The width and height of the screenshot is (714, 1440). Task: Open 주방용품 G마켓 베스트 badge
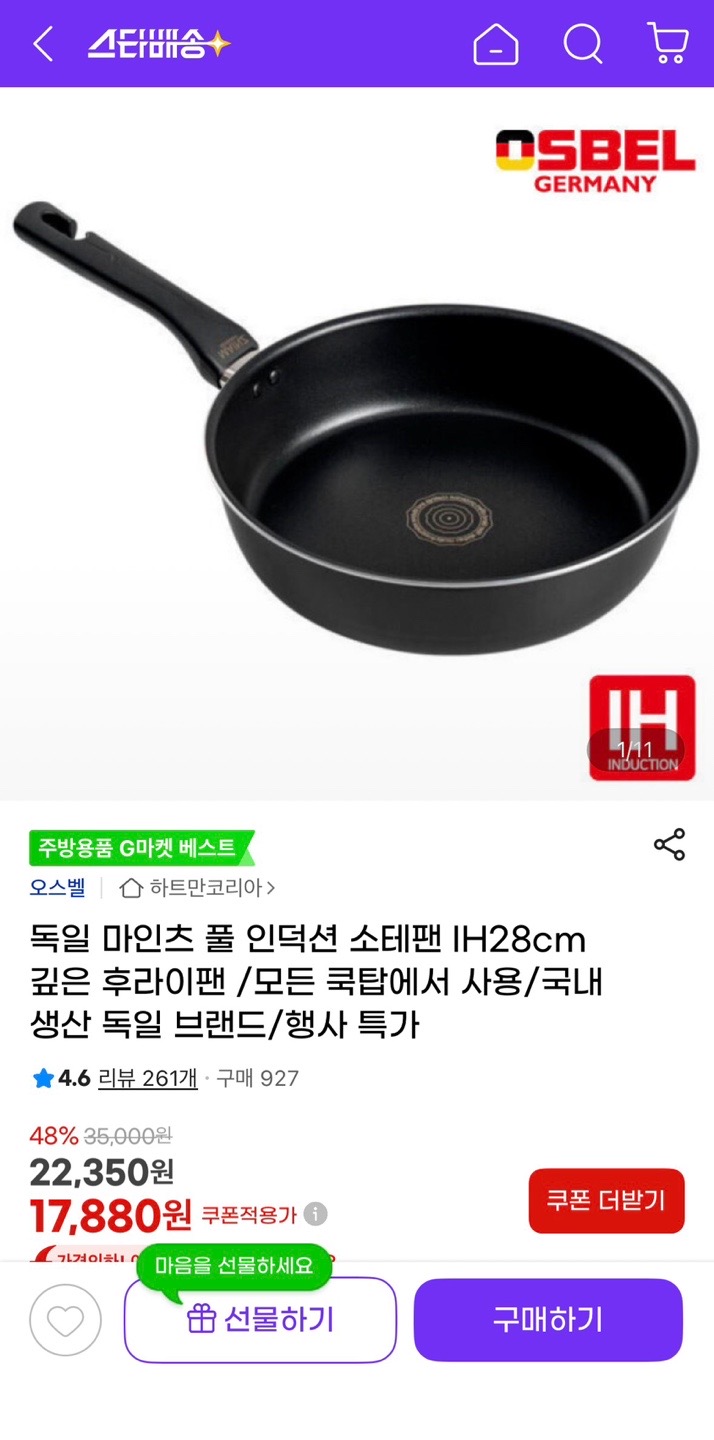140,849
